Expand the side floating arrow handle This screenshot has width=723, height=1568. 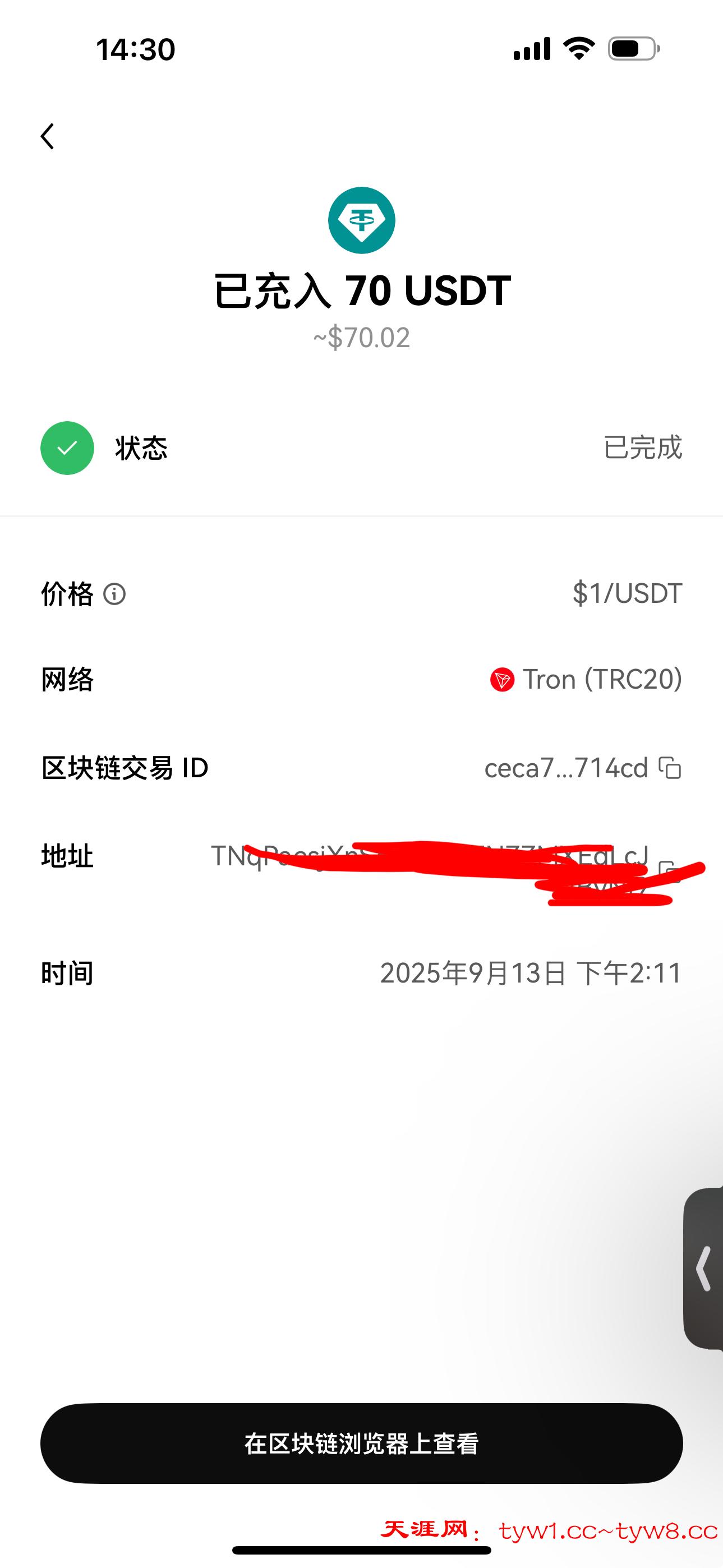click(x=704, y=1269)
